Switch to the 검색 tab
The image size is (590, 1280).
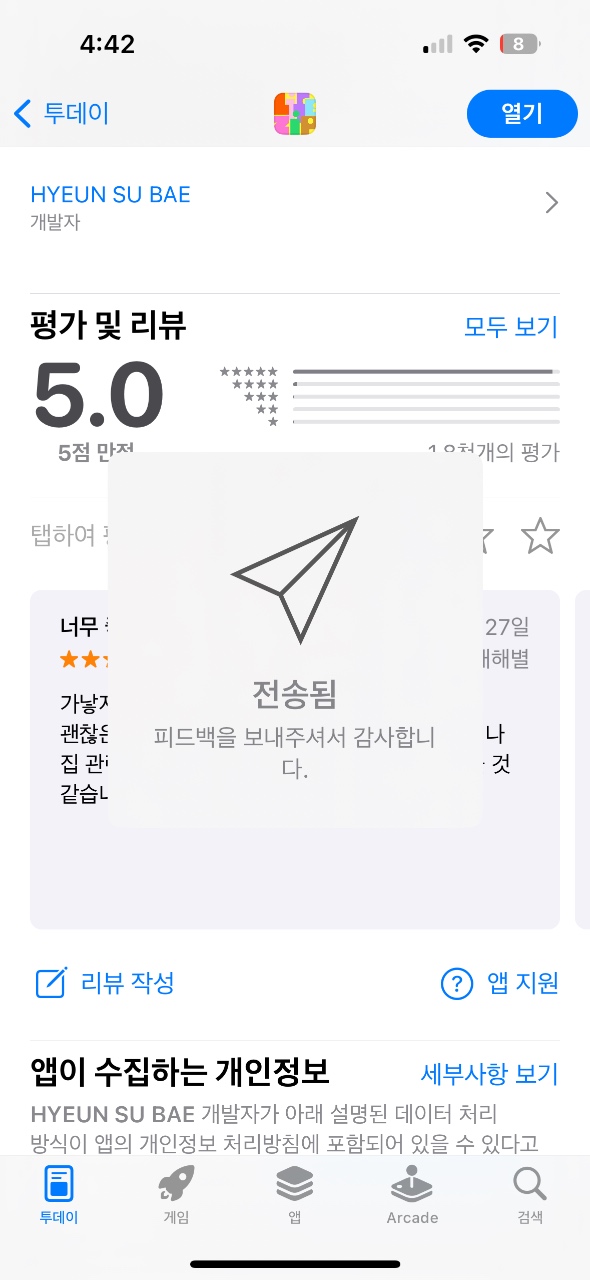click(530, 1196)
